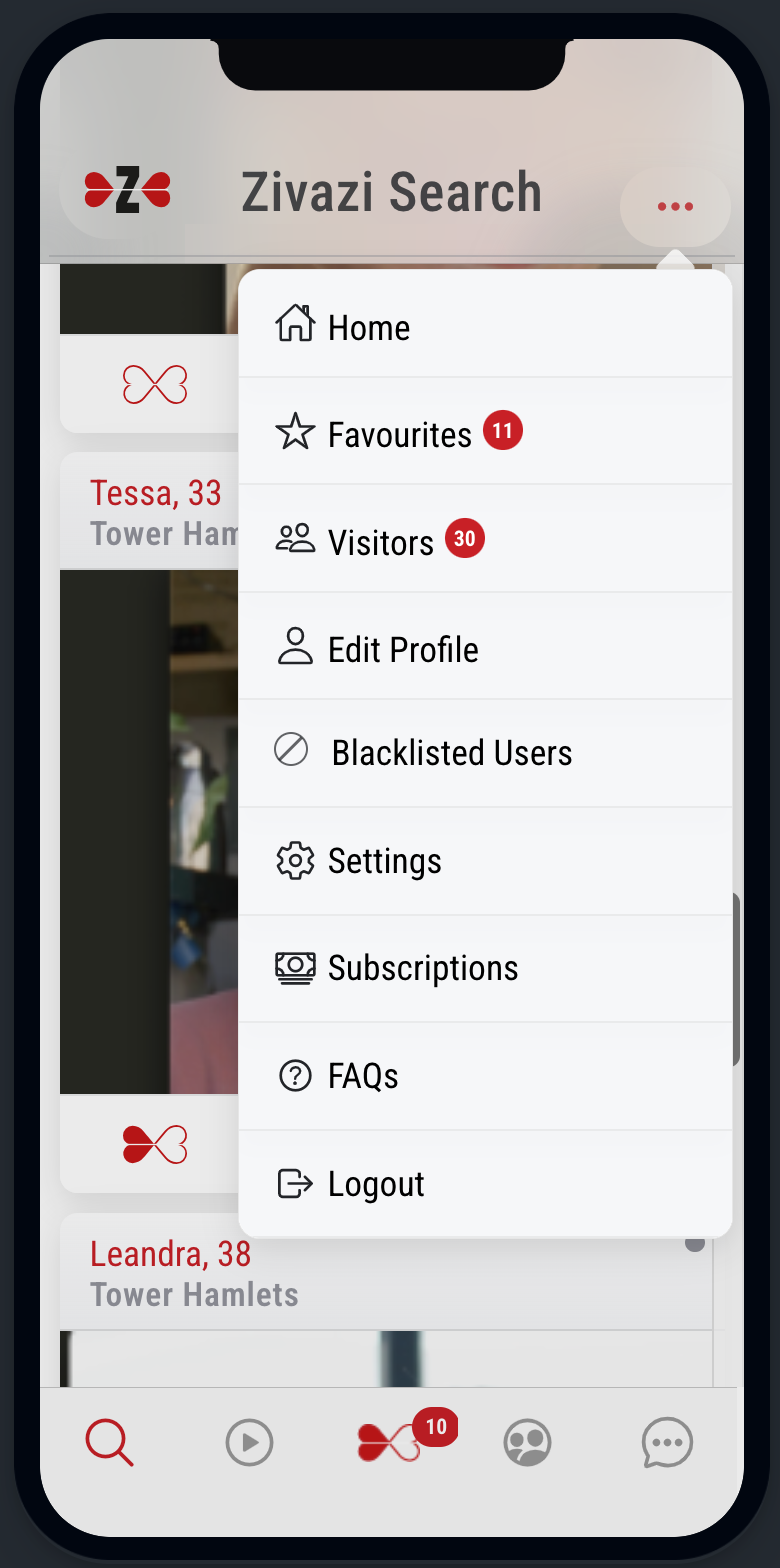Close the three-dot overflow menu

pos(675,207)
